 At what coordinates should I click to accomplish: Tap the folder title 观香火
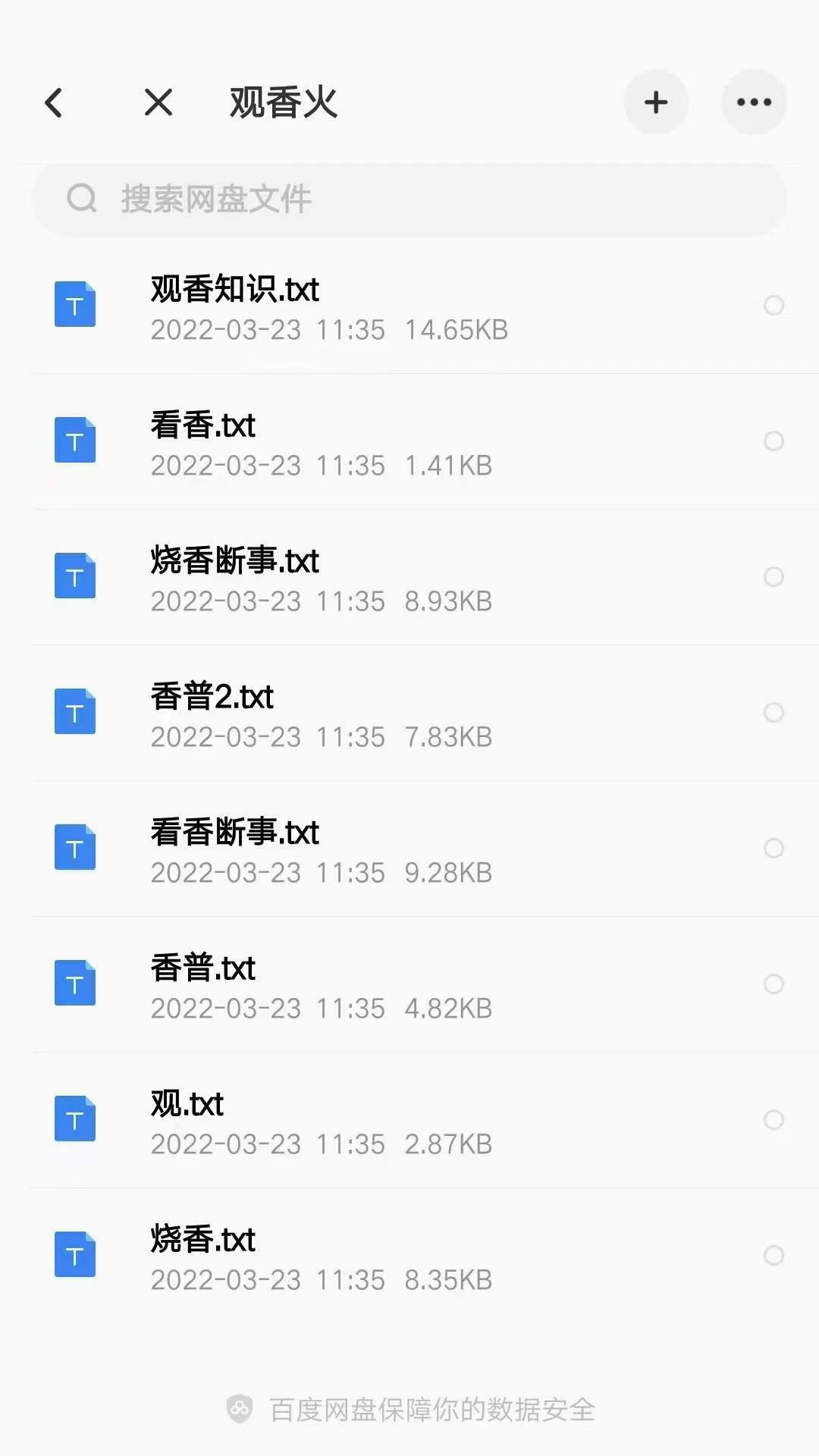[x=281, y=102]
